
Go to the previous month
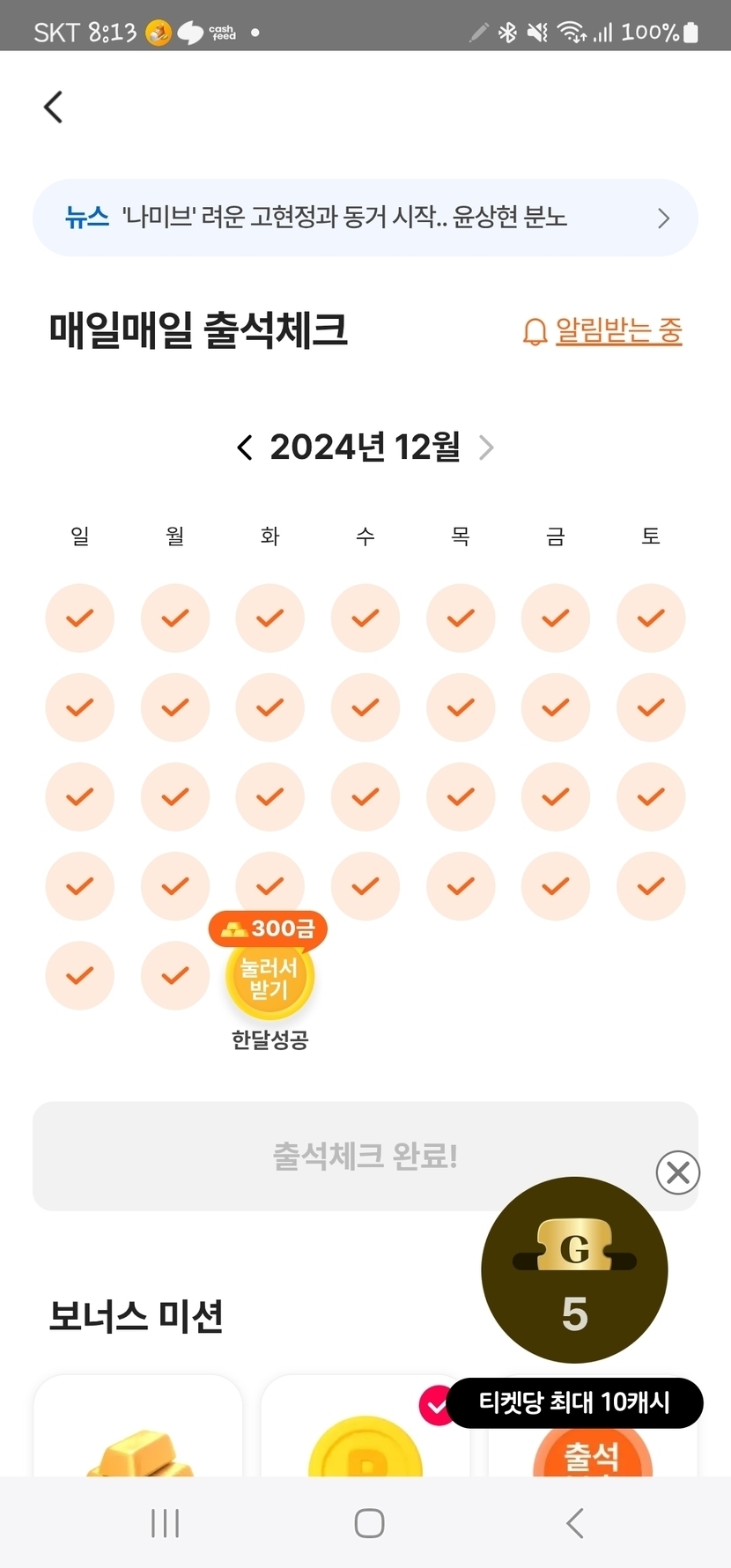click(245, 447)
